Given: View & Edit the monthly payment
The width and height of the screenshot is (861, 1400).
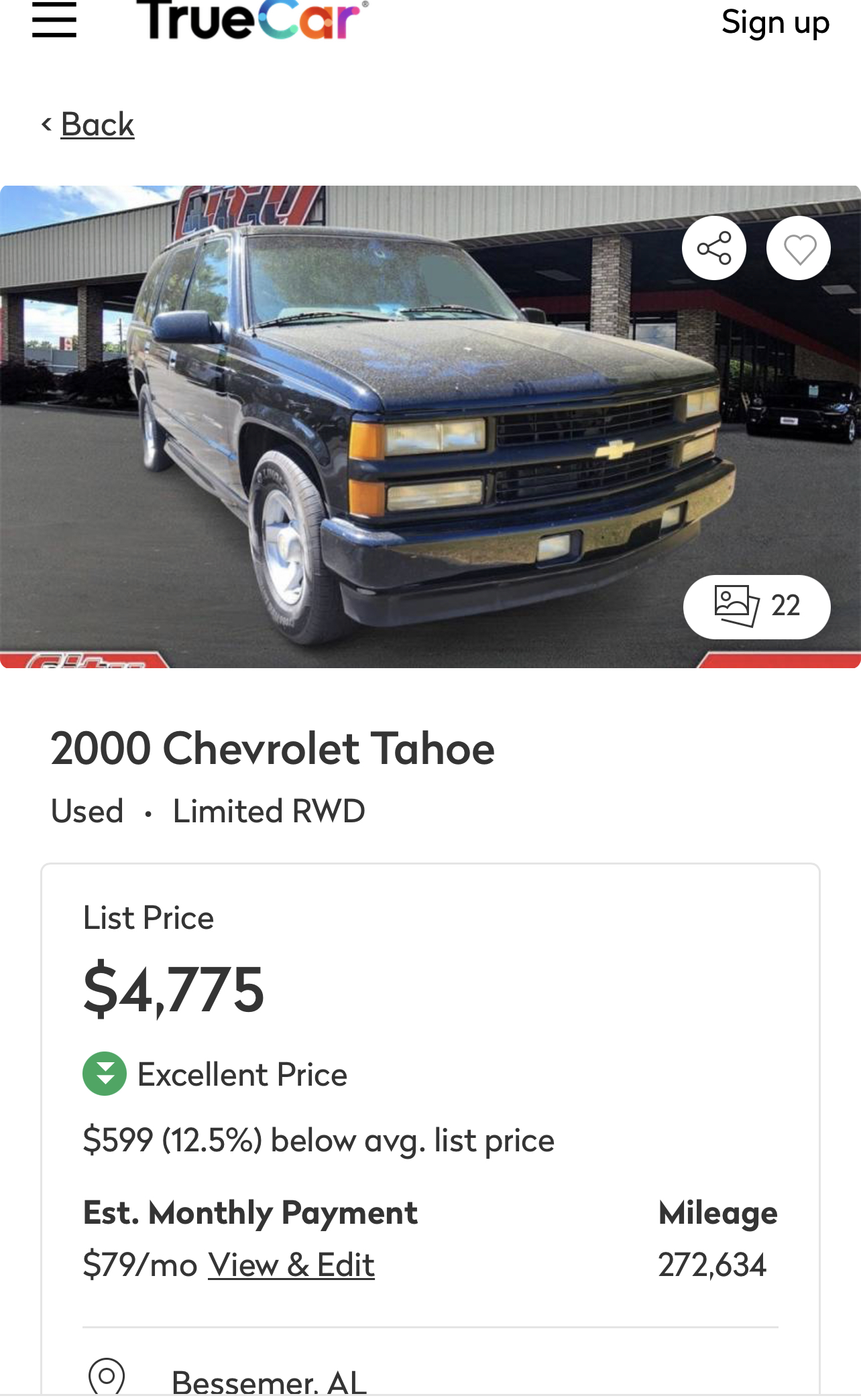Looking at the screenshot, I should pyautogui.click(x=291, y=1265).
